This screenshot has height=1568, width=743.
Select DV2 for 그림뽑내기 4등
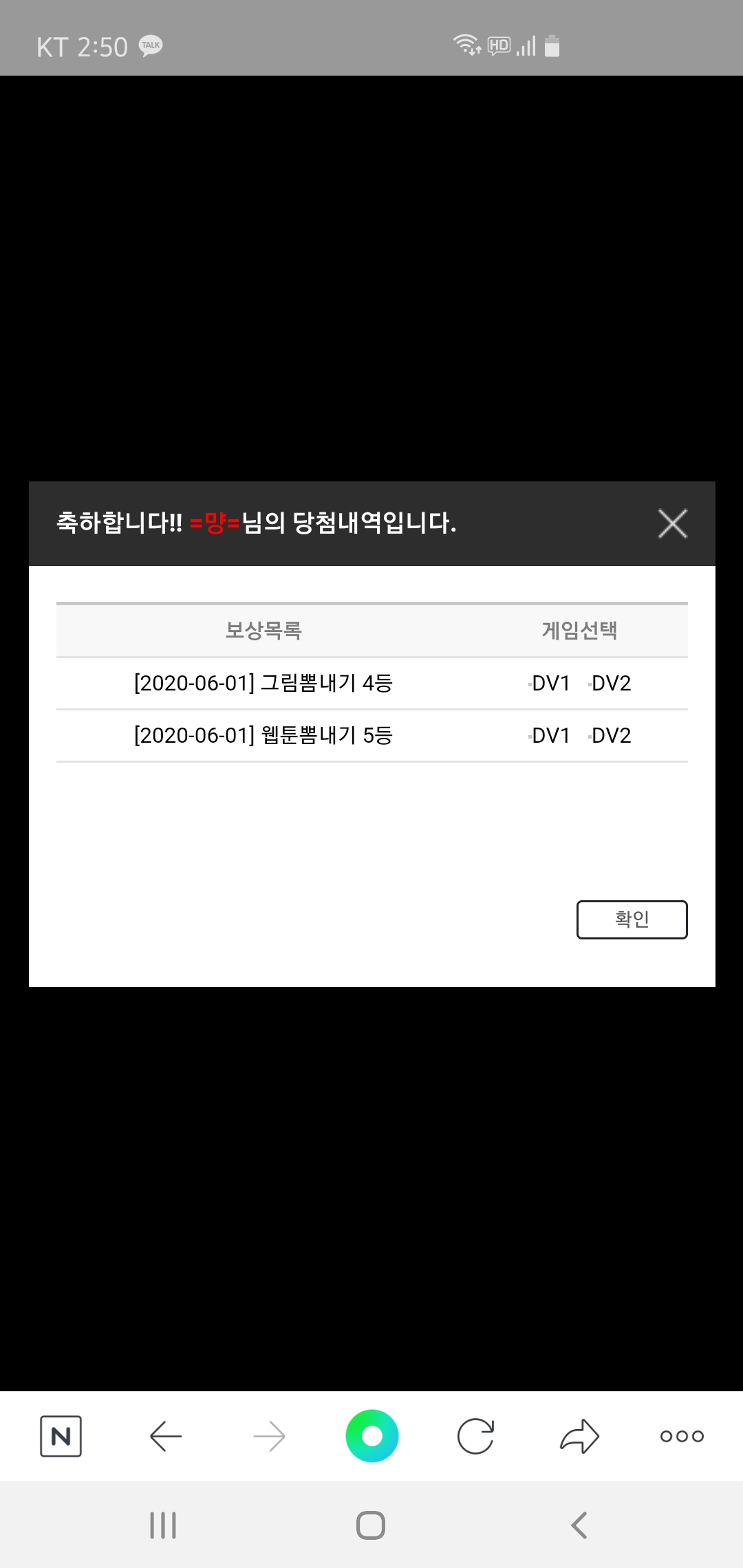tap(610, 683)
